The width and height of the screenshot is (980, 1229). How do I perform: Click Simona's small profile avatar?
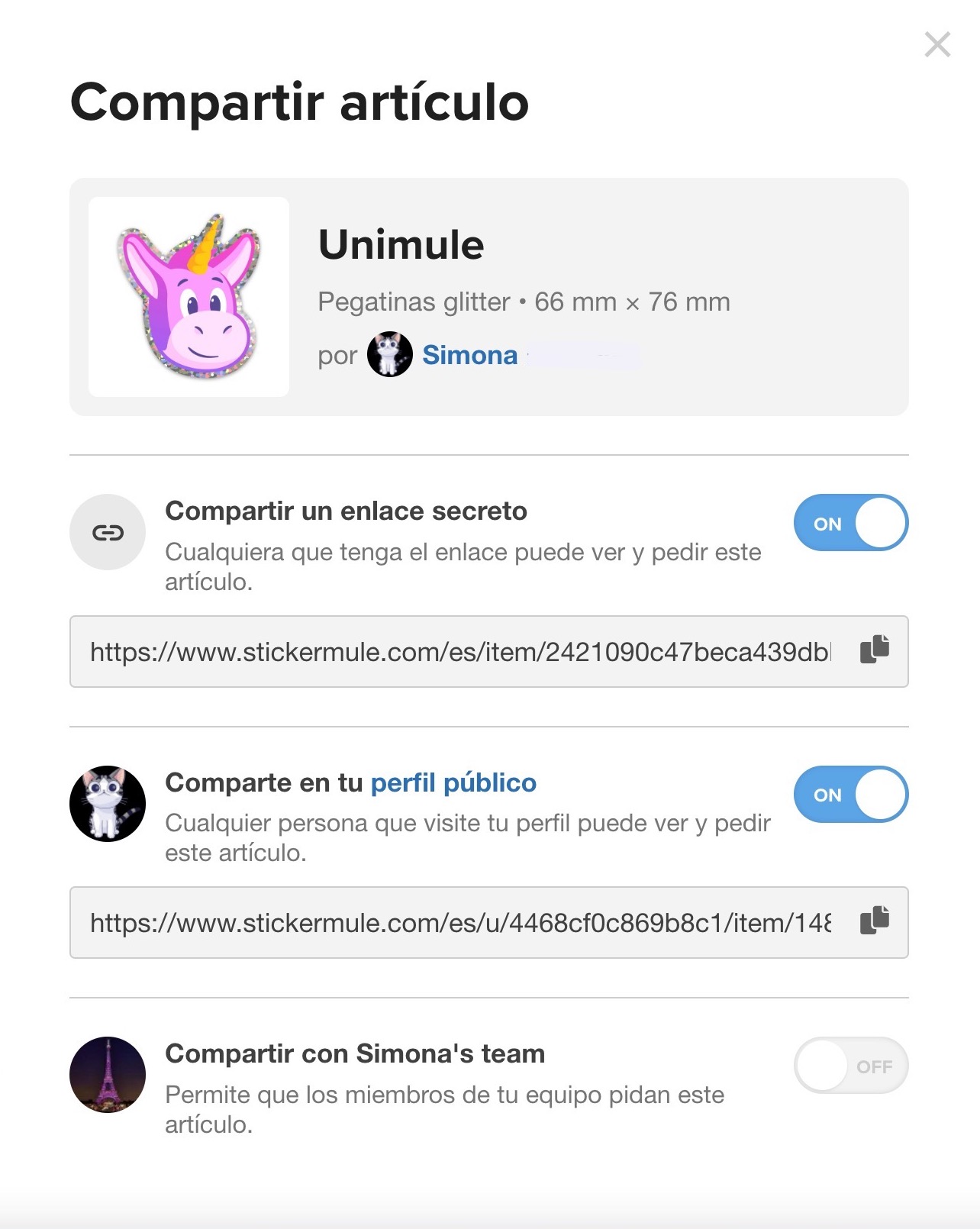(x=390, y=354)
